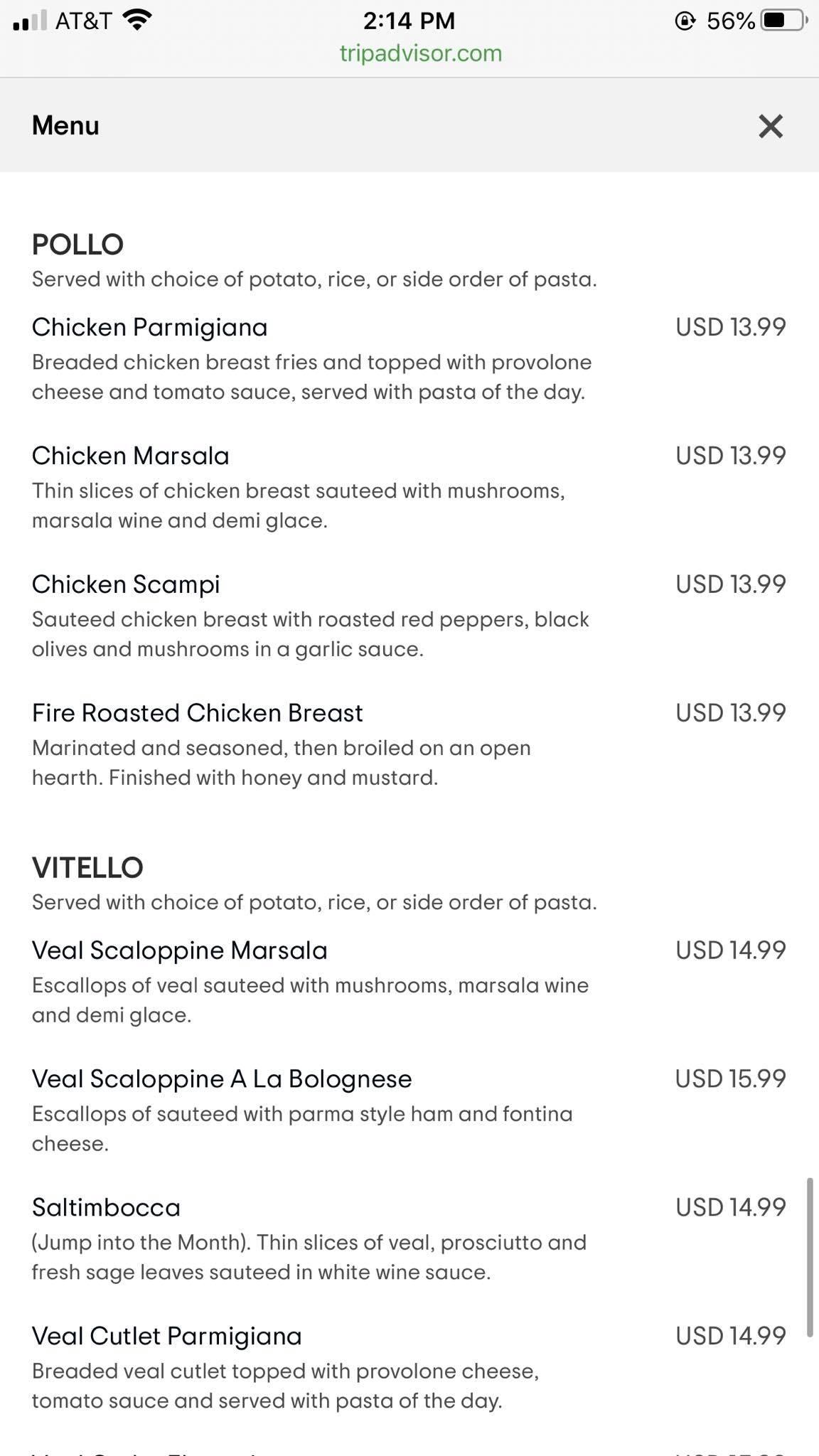Tap the tripadvisor.com address bar
Image resolution: width=819 pixels, height=1456 pixels.
pyautogui.click(x=420, y=53)
